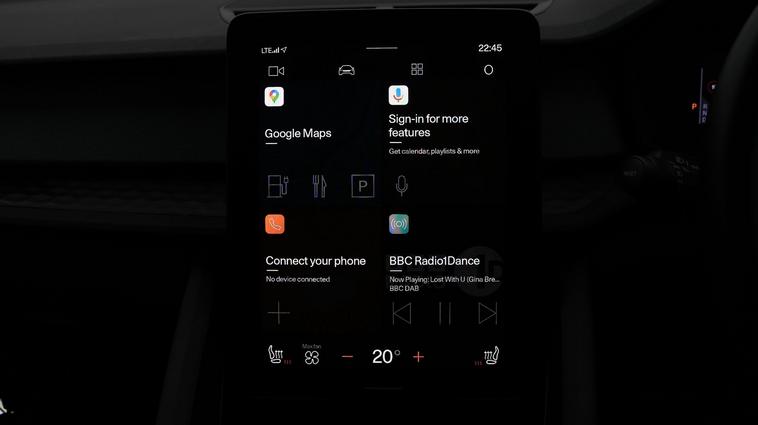
Task: Open the car settings tab
Action: pos(346,70)
